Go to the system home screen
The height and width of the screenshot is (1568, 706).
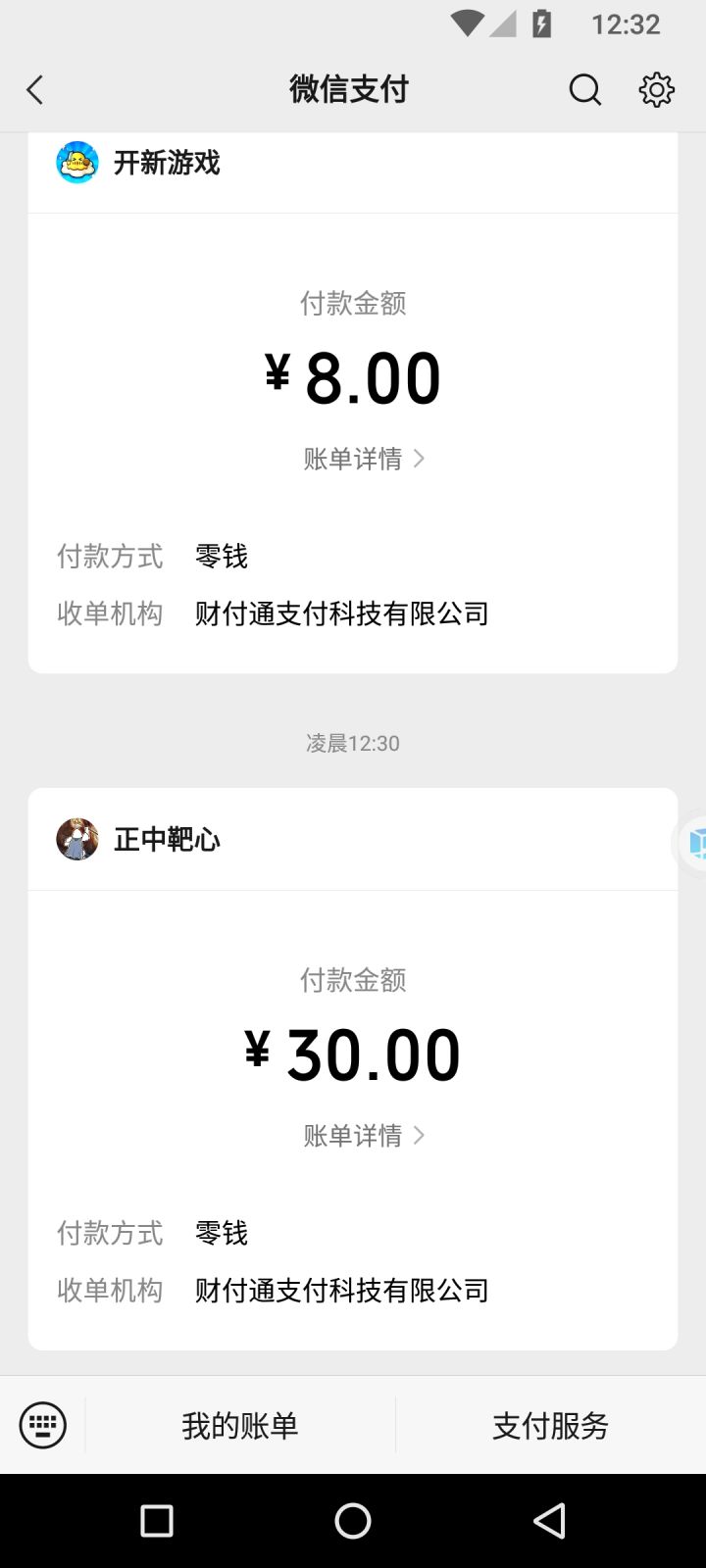pos(353,1521)
